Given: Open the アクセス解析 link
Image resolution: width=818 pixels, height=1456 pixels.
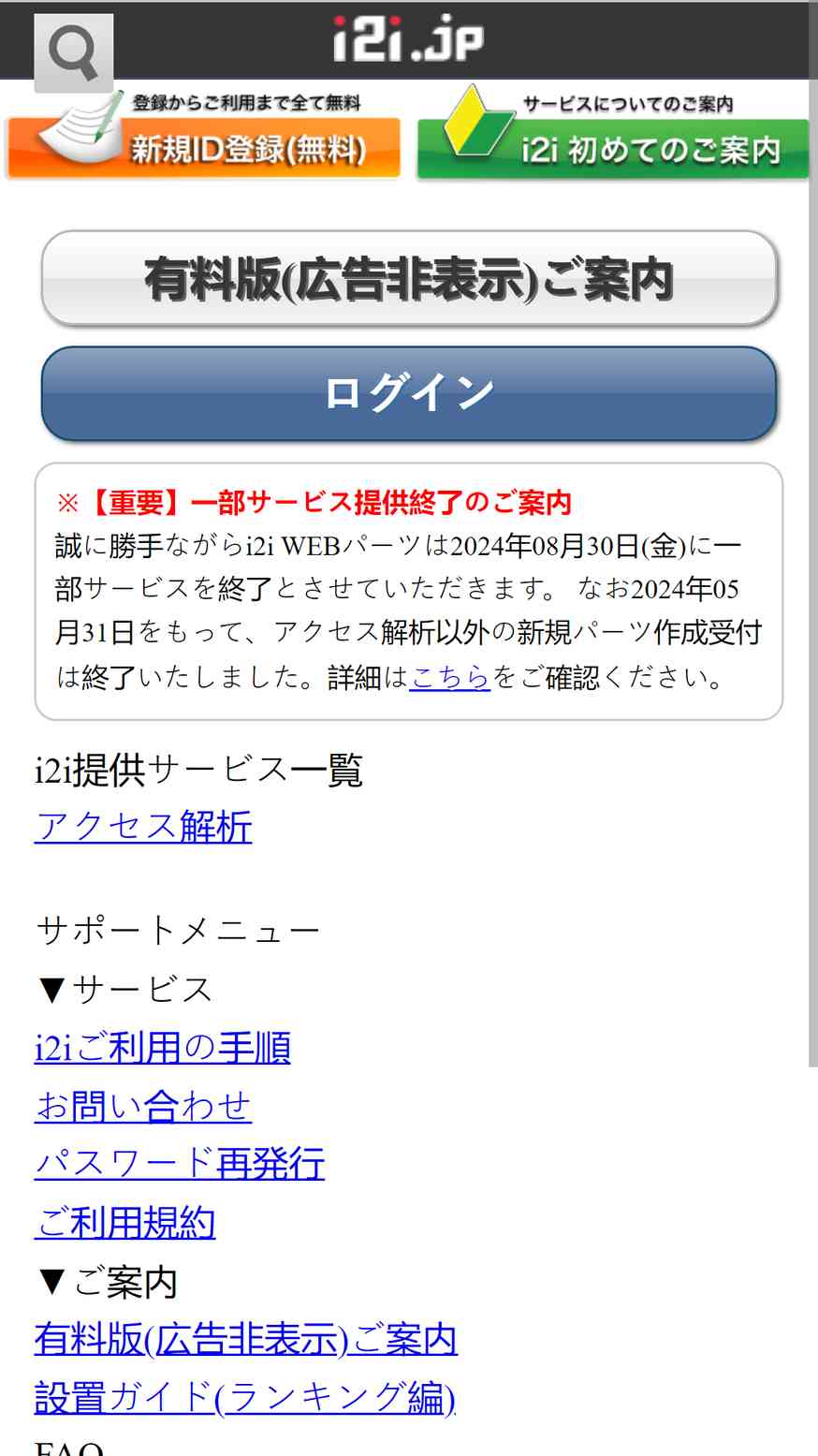Looking at the screenshot, I should pyautogui.click(x=143, y=827).
